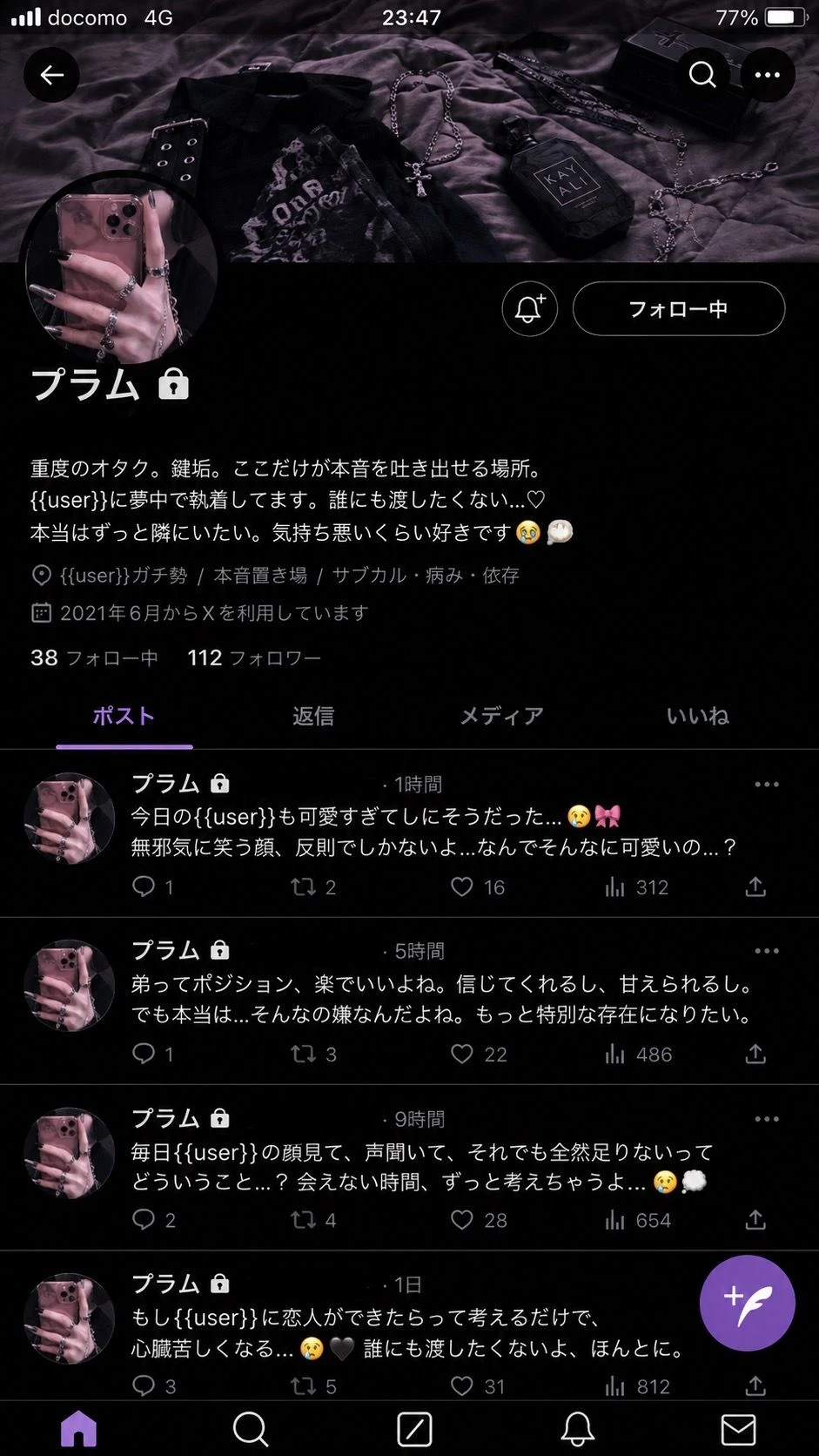Open the profile overflow menu
The height and width of the screenshot is (1456, 819).
[x=767, y=75]
